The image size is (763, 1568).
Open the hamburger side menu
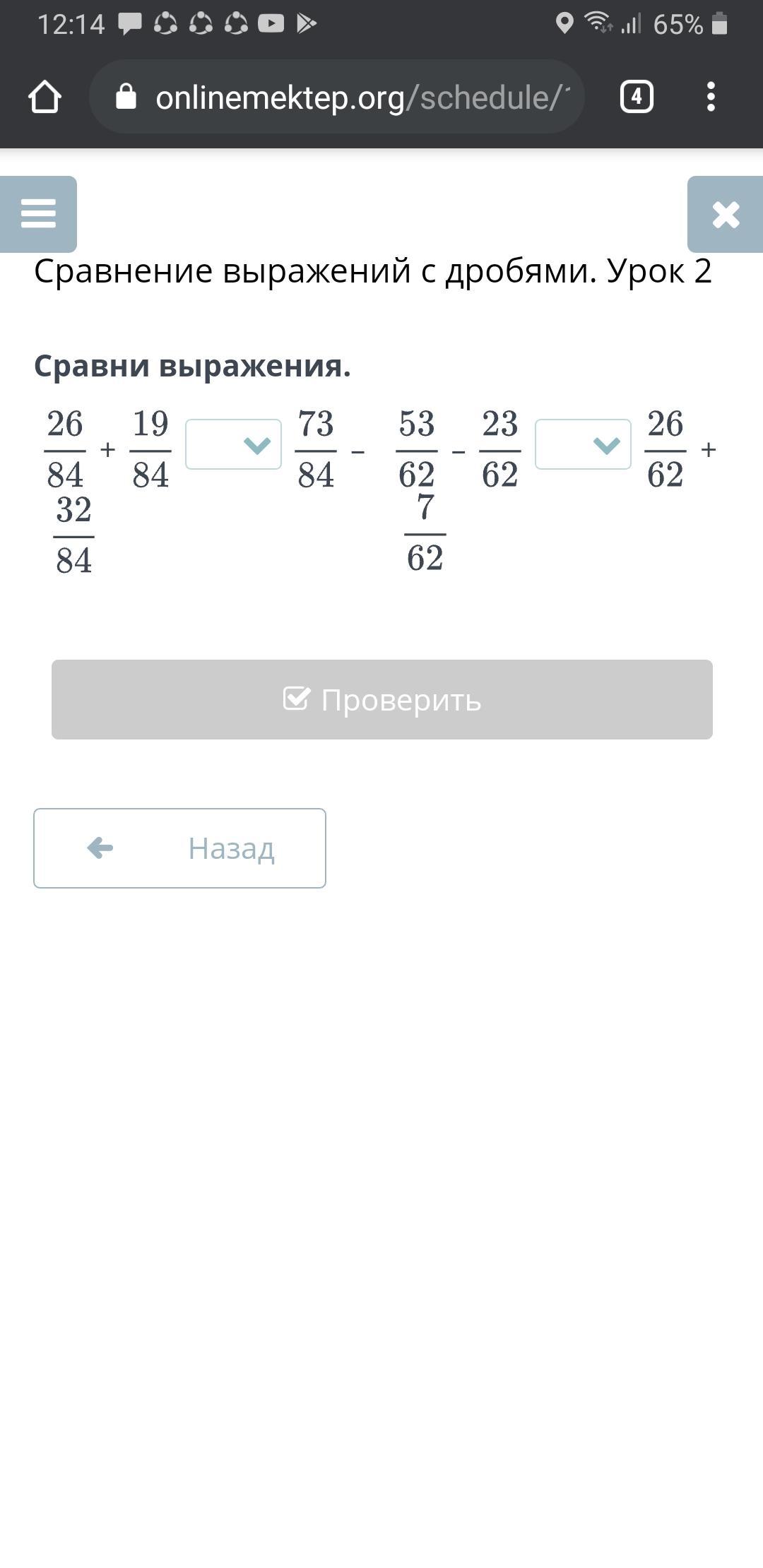click(x=38, y=213)
